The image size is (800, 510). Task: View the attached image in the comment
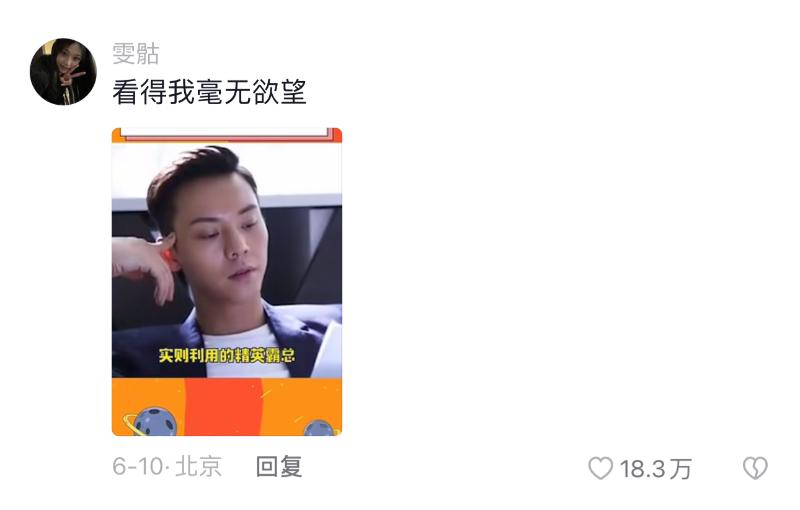click(227, 282)
